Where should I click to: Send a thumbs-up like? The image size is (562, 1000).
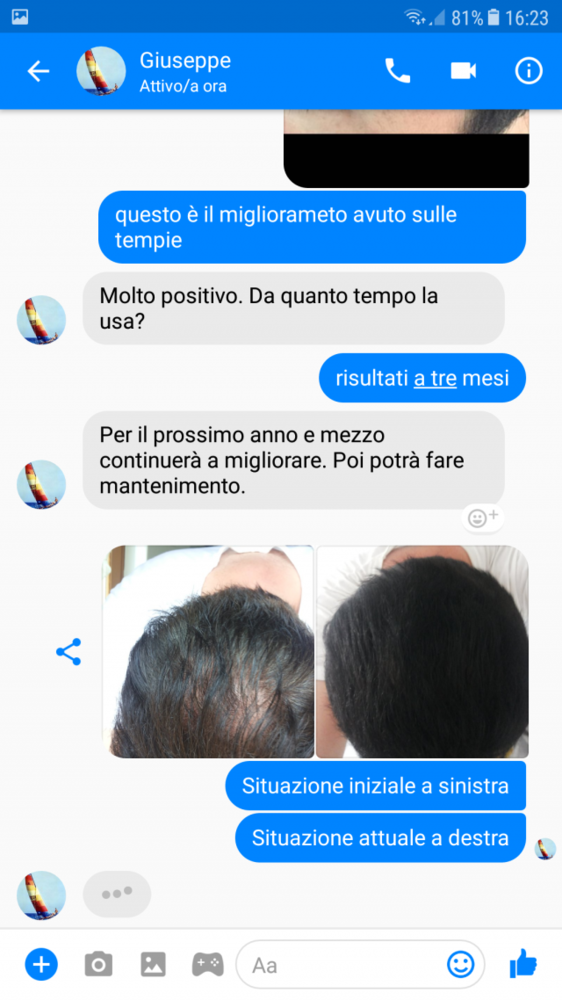coord(523,963)
